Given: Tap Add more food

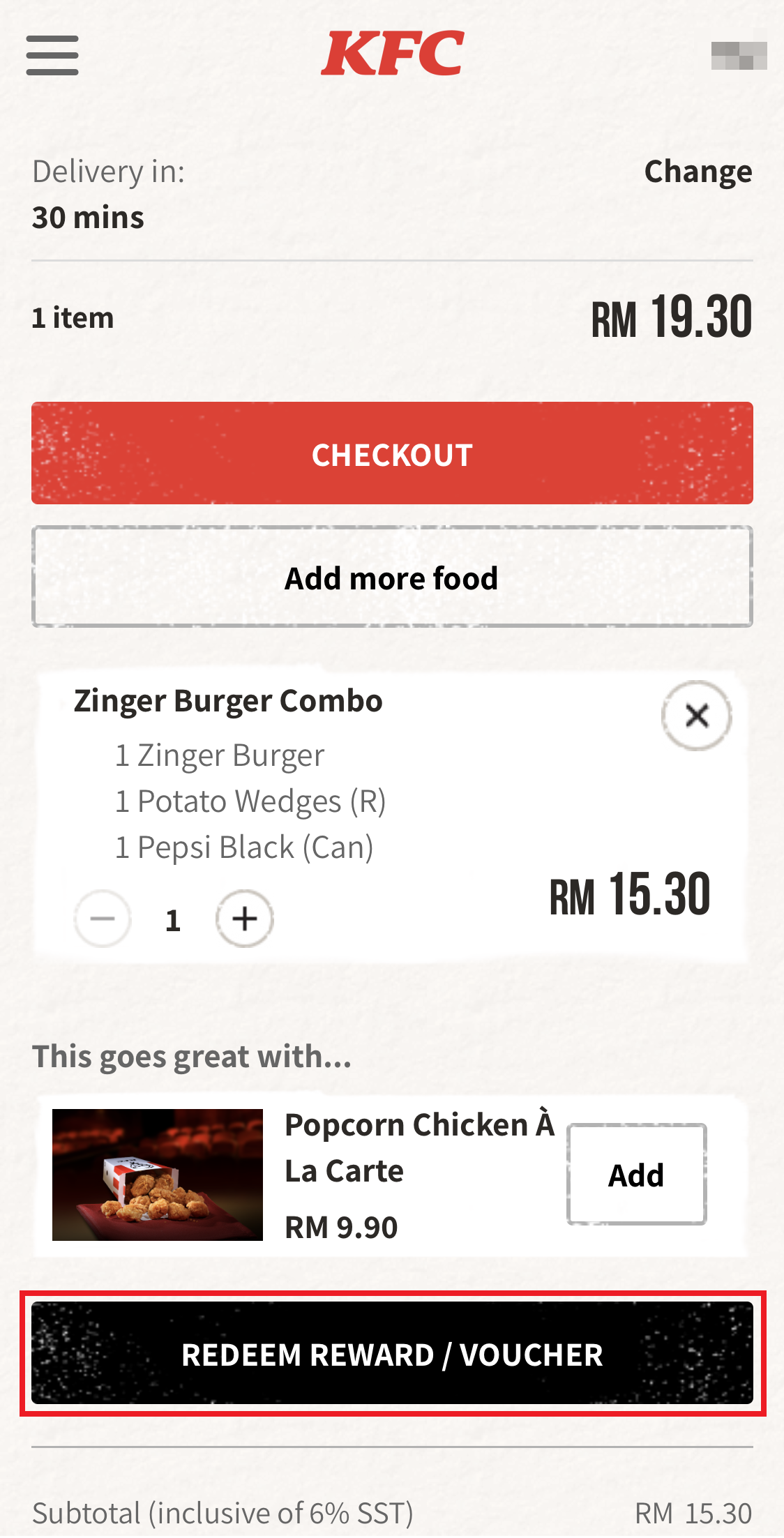Looking at the screenshot, I should coord(392,578).
